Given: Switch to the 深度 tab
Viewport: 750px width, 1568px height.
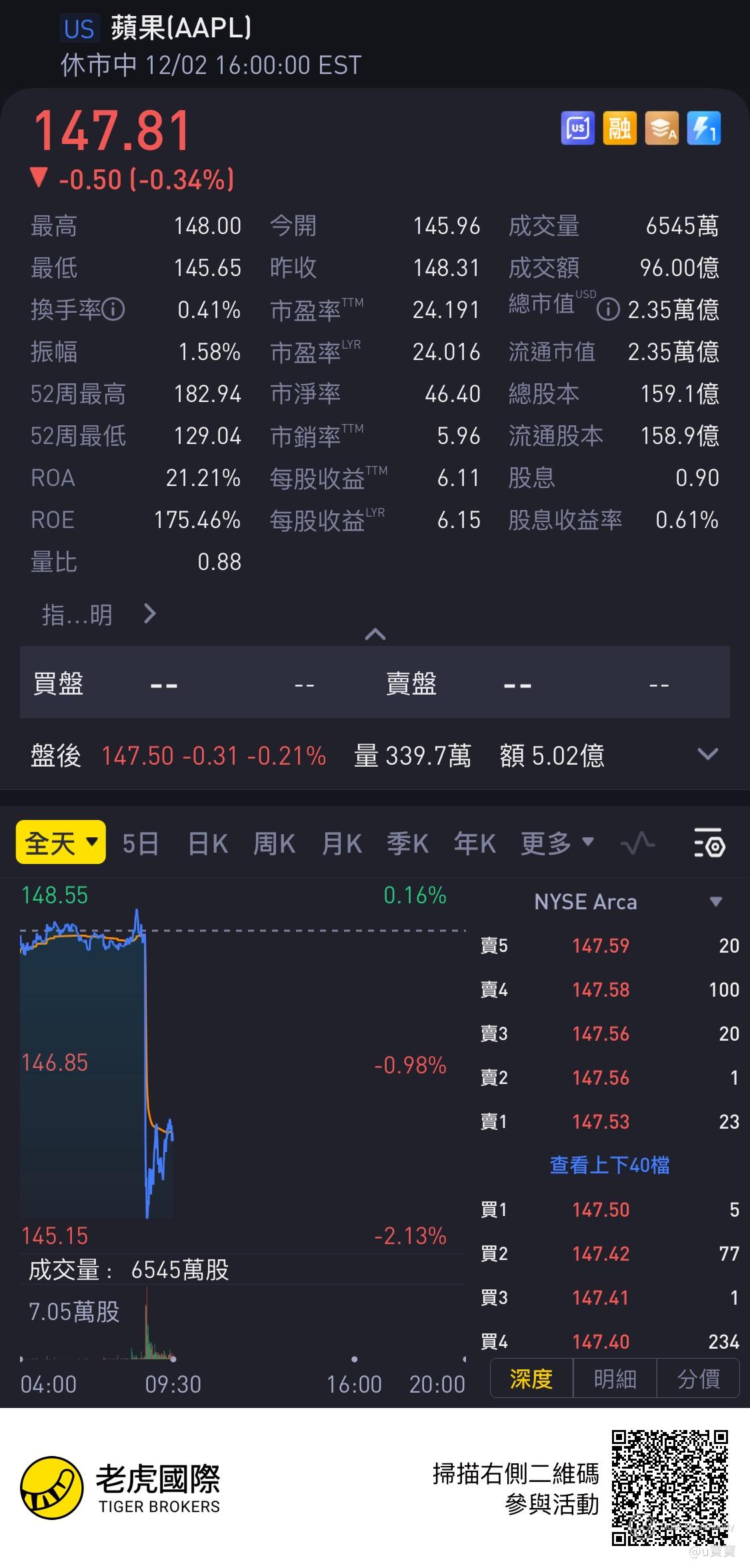Looking at the screenshot, I should click(531, 1379).
